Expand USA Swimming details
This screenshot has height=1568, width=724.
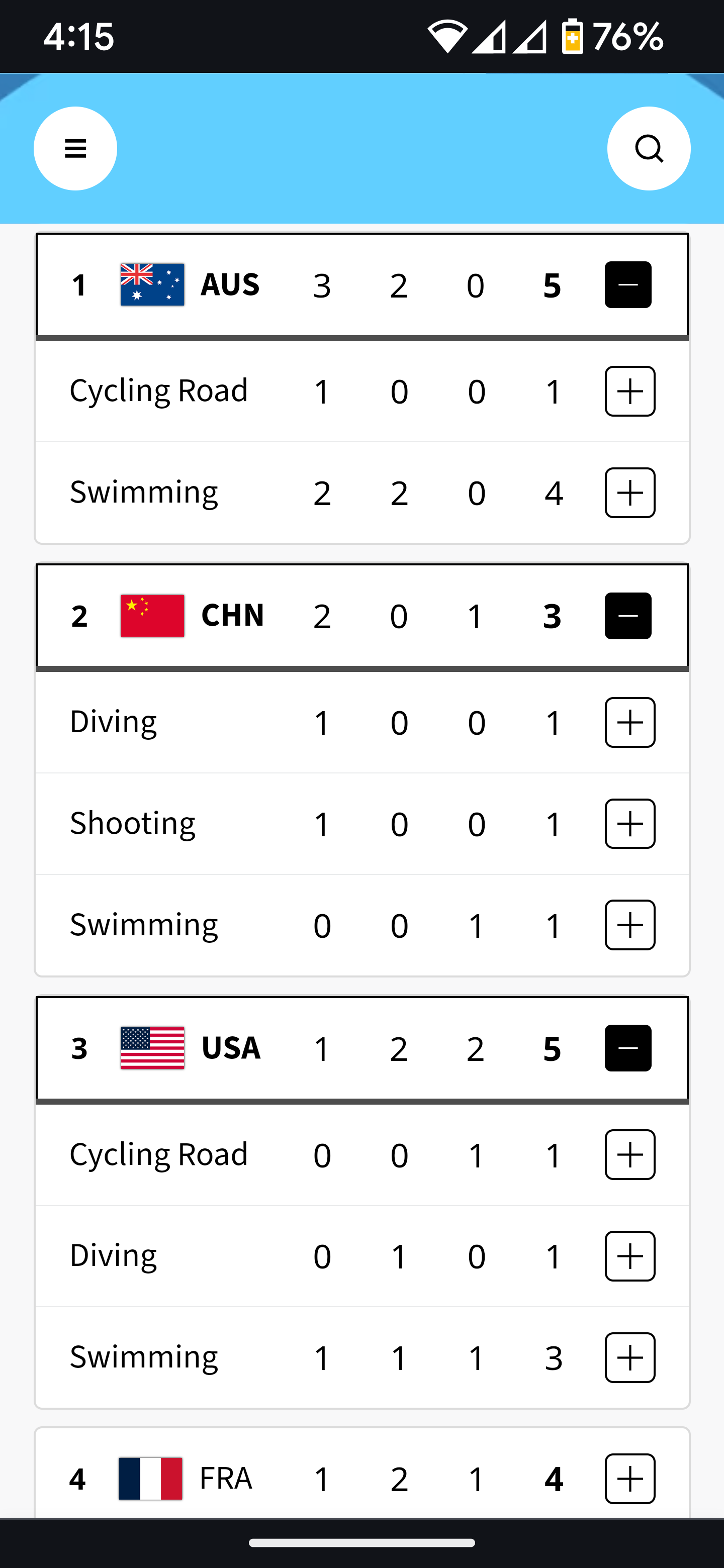tap(629, 1358)
